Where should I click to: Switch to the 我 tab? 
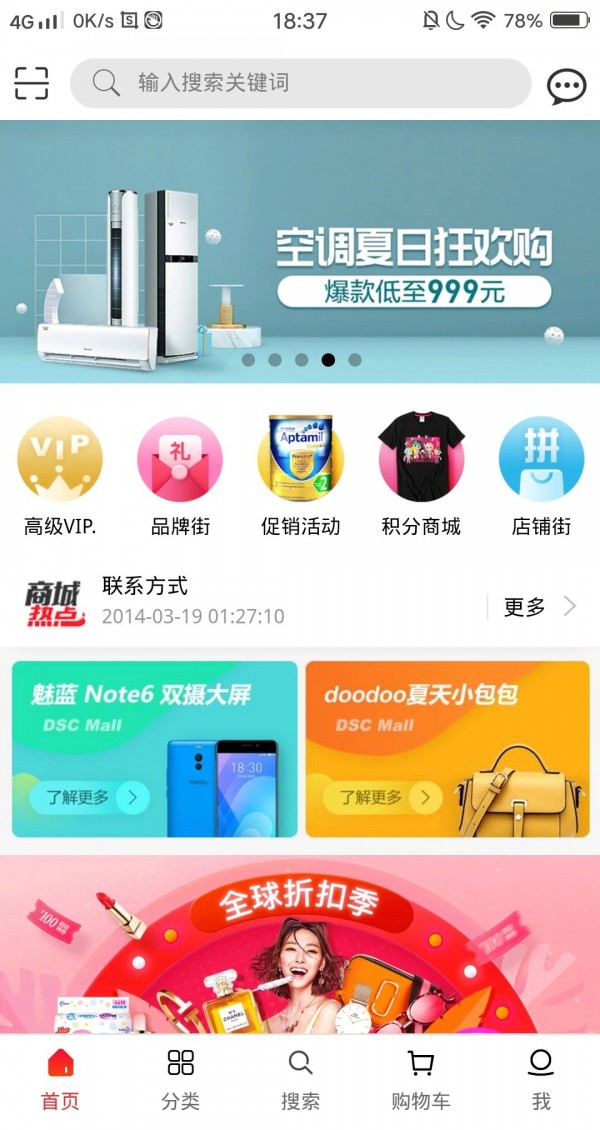click(x=541, y=1080)
